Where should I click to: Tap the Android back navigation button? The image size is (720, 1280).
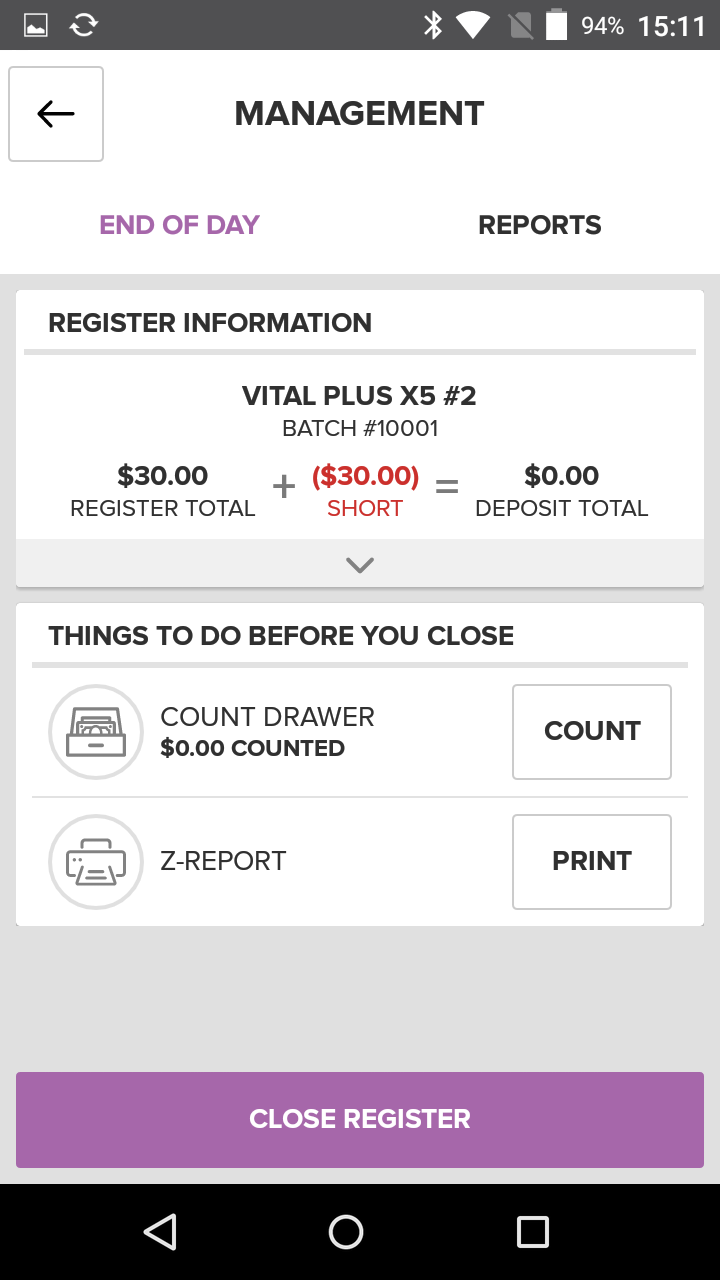pyautogui.click(x=160, y=1232)
